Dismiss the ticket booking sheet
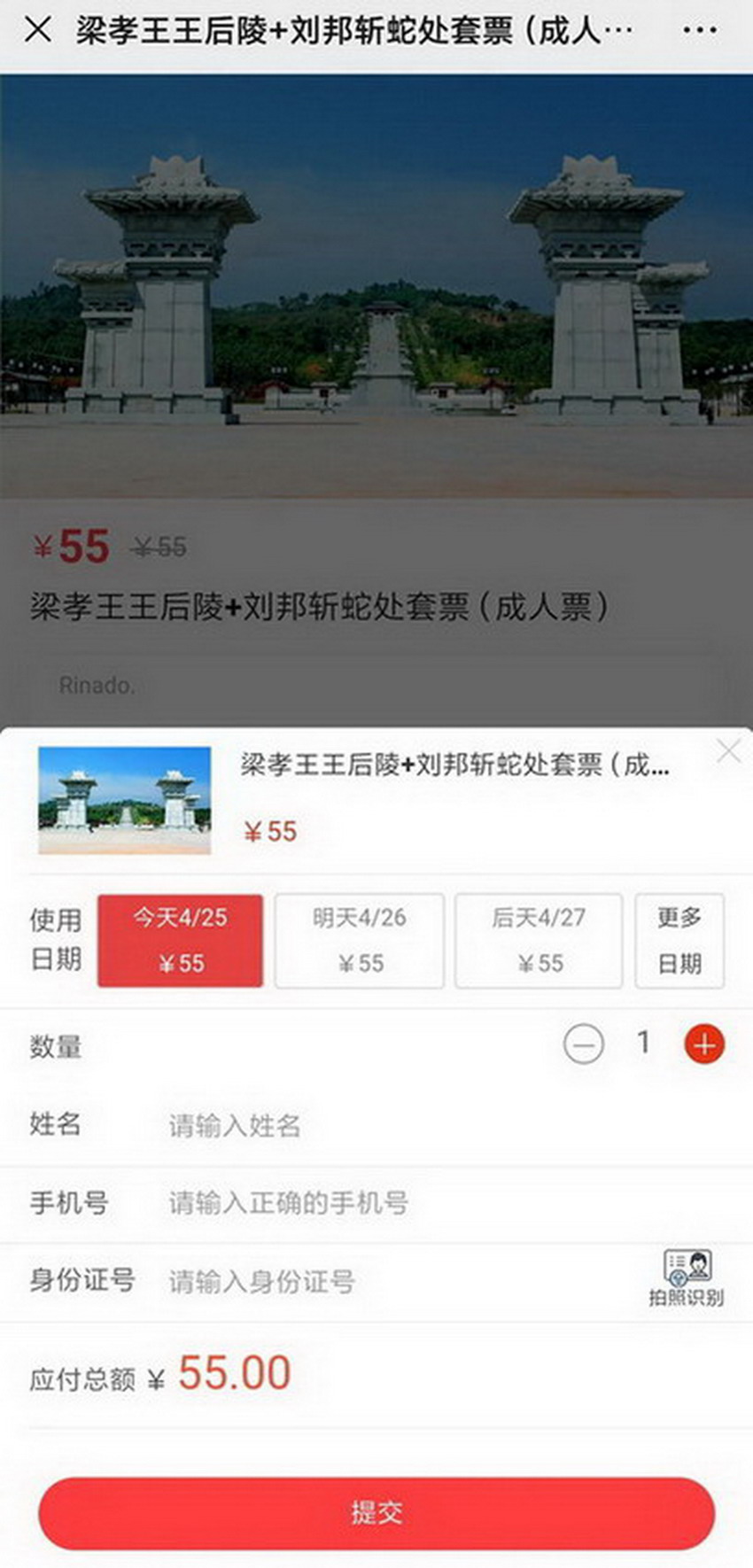The image size is (753, 1568). click(728, 752)
